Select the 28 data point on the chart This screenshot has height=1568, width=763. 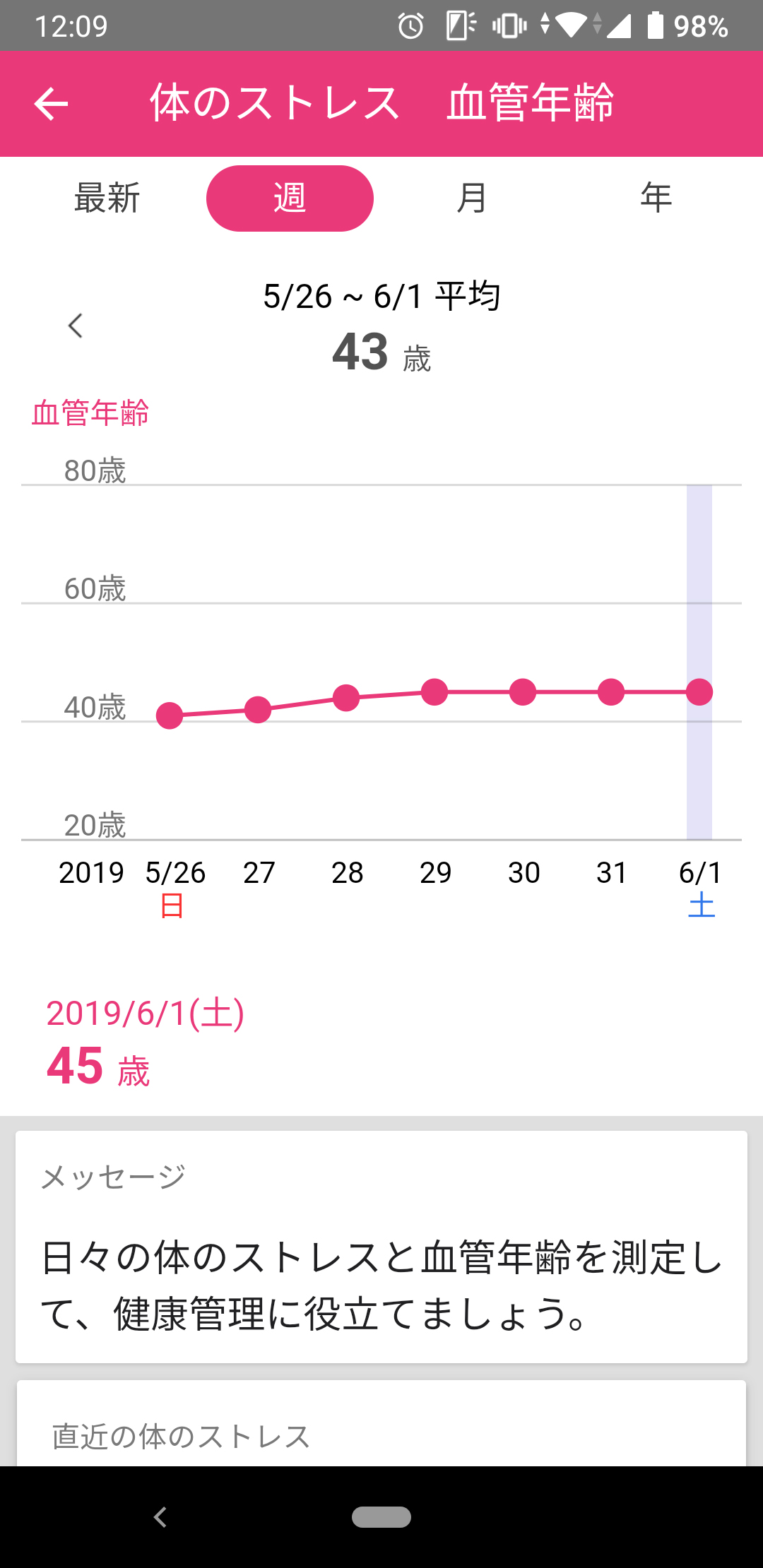346,698
